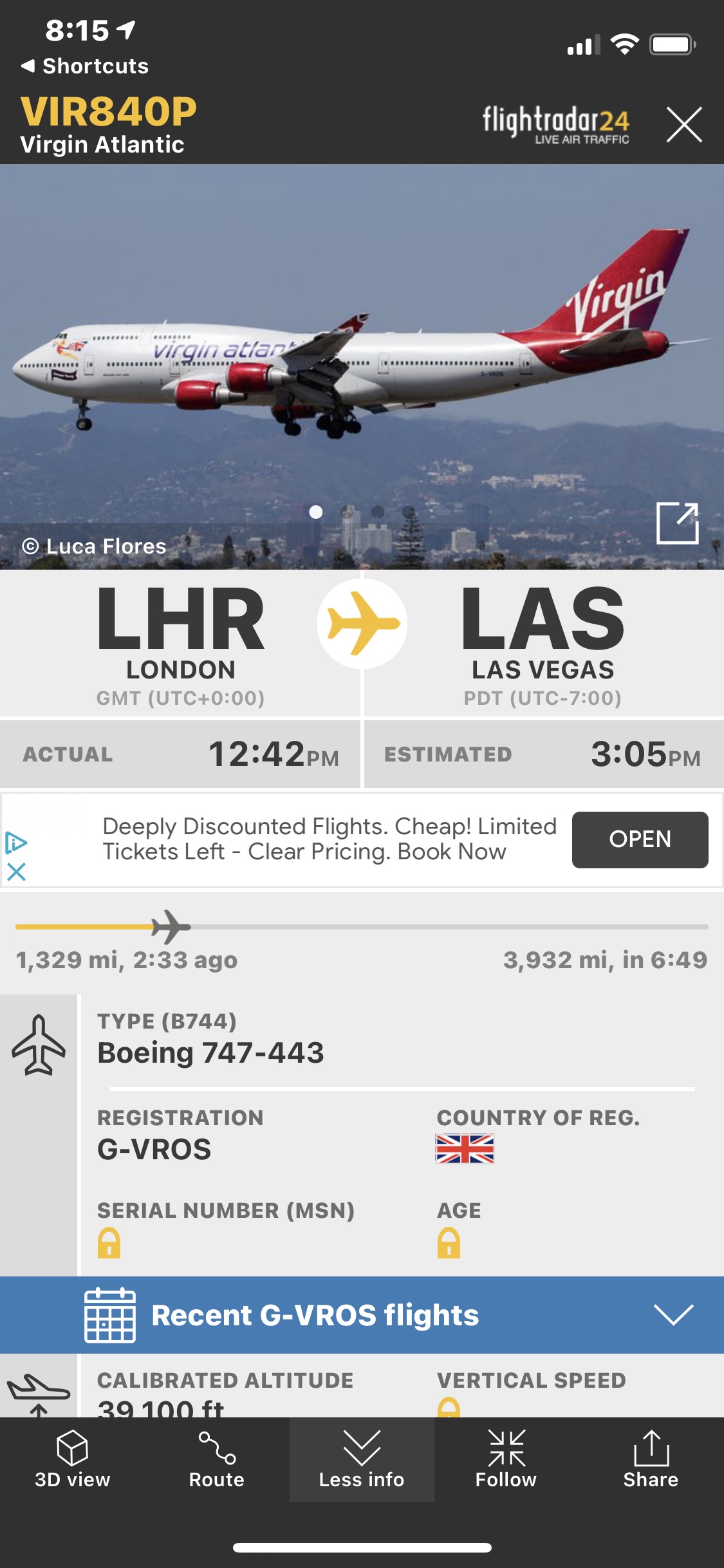Switch to 3D view
This screenshot has height=1568, width=724.
[72, 1459]
